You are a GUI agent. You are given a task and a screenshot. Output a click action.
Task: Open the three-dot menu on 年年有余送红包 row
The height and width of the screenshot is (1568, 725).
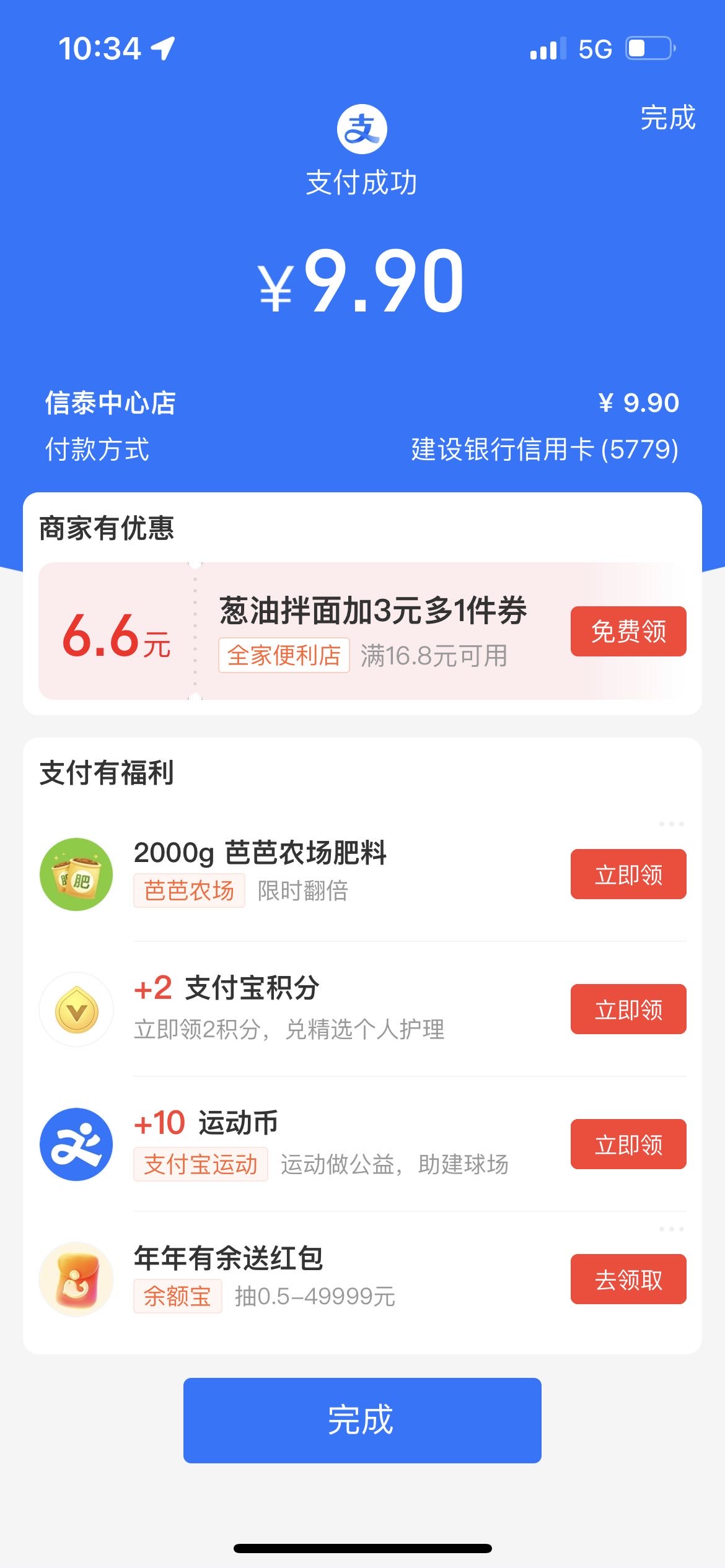click(671, 1229)
